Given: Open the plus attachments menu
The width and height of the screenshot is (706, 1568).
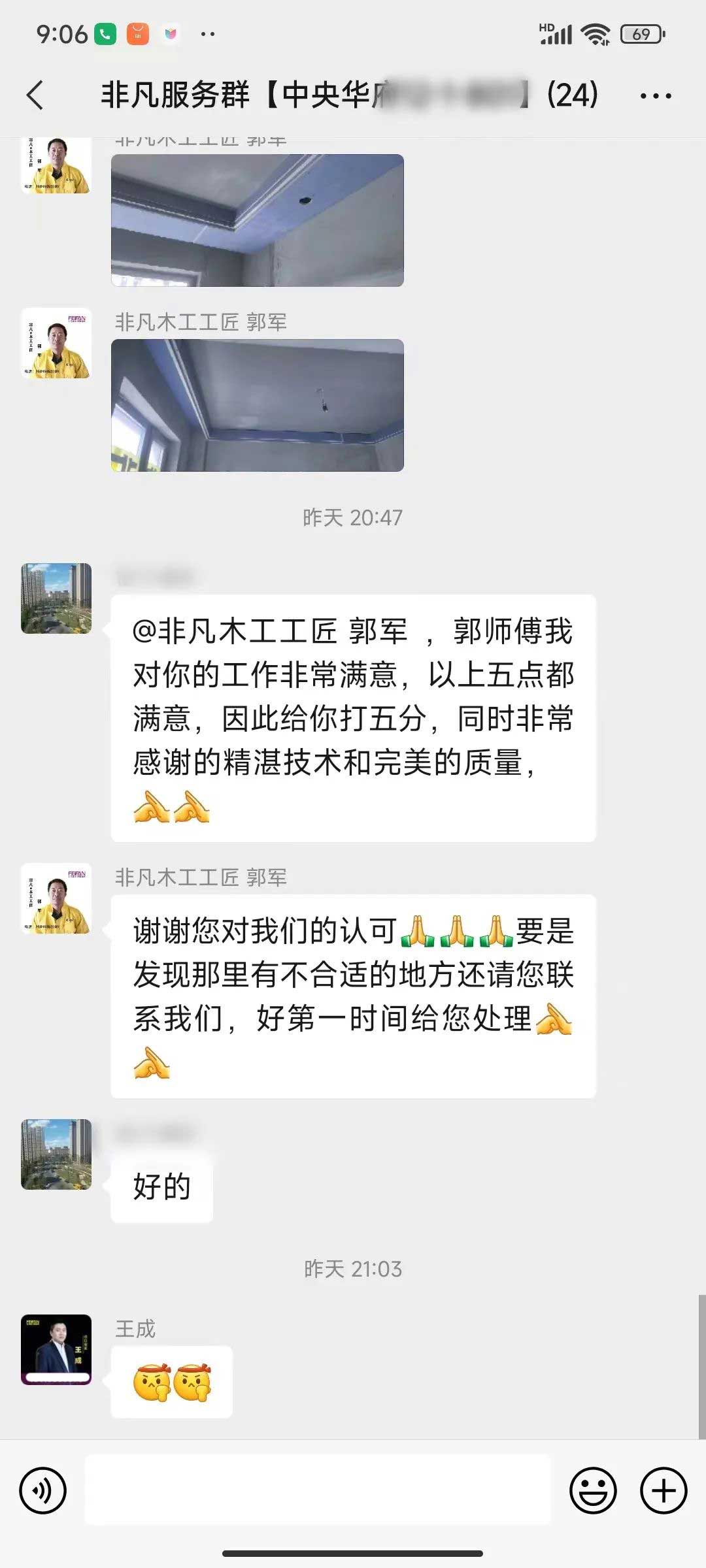Looking at the screenshot, I should tap(663, 1490).
